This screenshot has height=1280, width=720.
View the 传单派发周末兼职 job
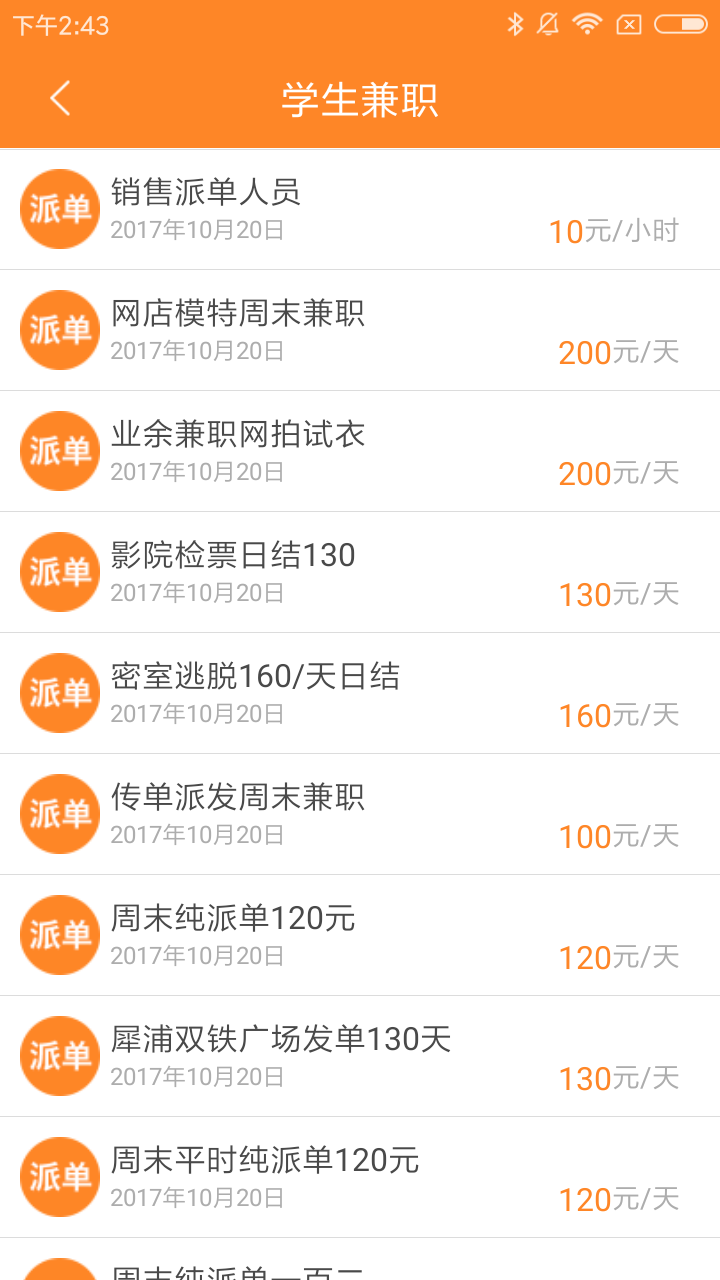[x=360, y=815]
